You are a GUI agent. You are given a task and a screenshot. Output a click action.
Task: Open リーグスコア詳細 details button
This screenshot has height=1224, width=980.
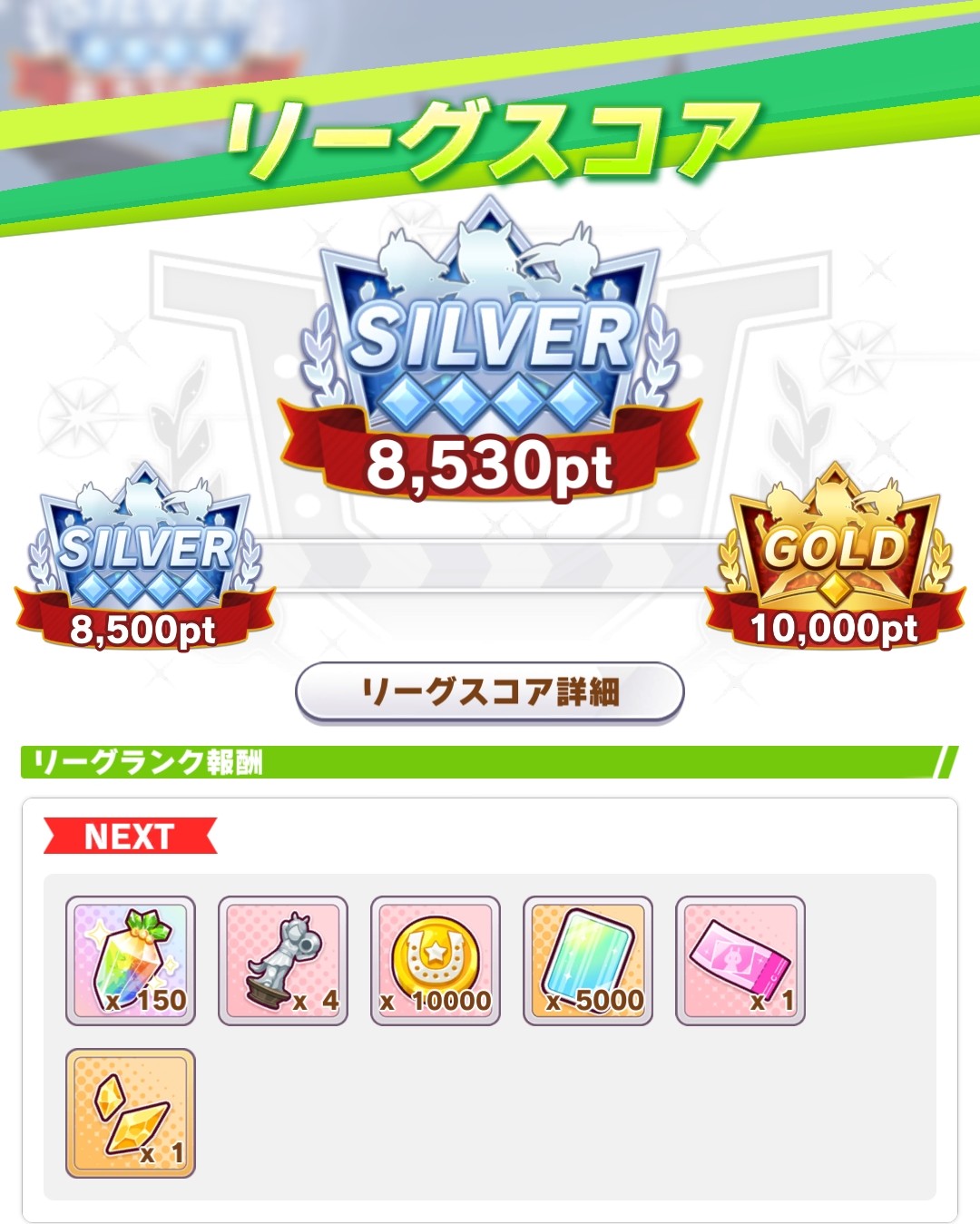(489, 692)
